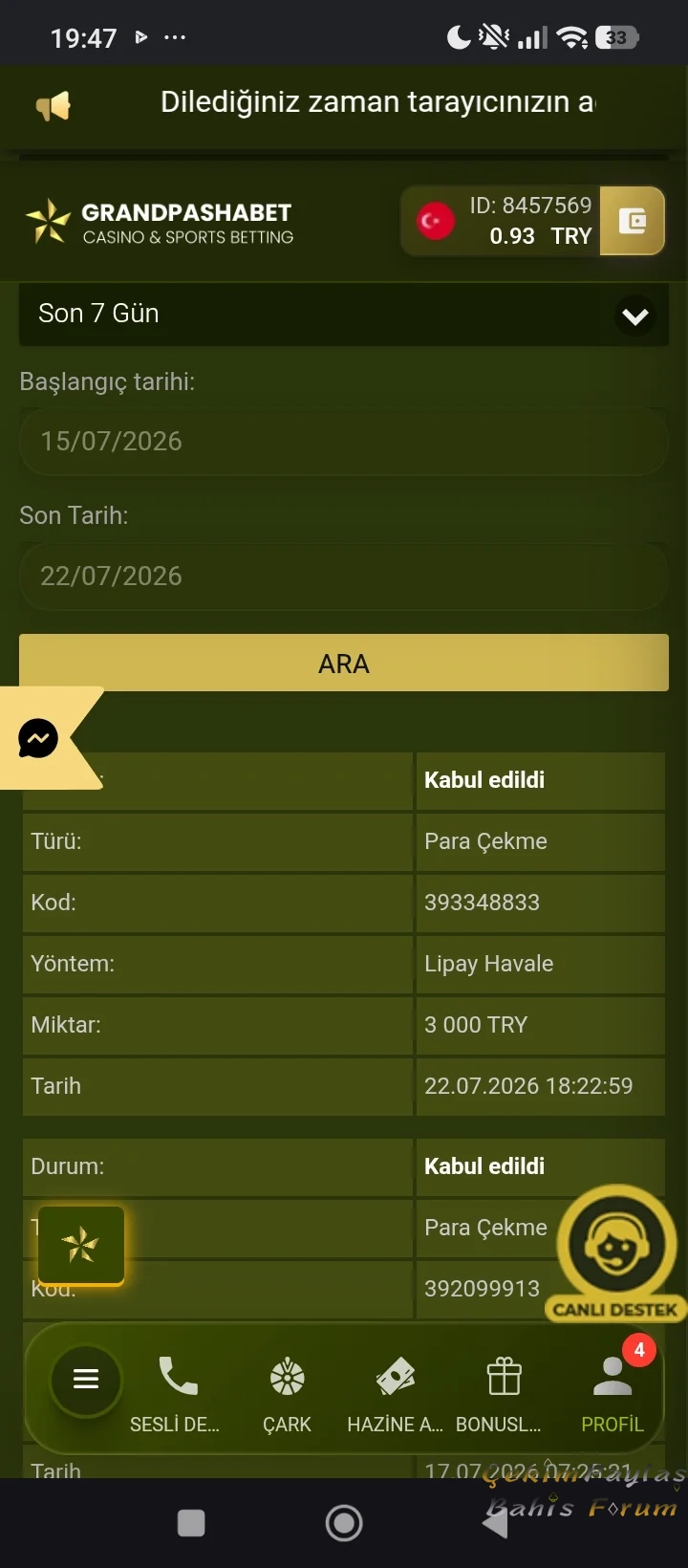Tap the floating gold star shortcut

click(x=81, y=1245)
